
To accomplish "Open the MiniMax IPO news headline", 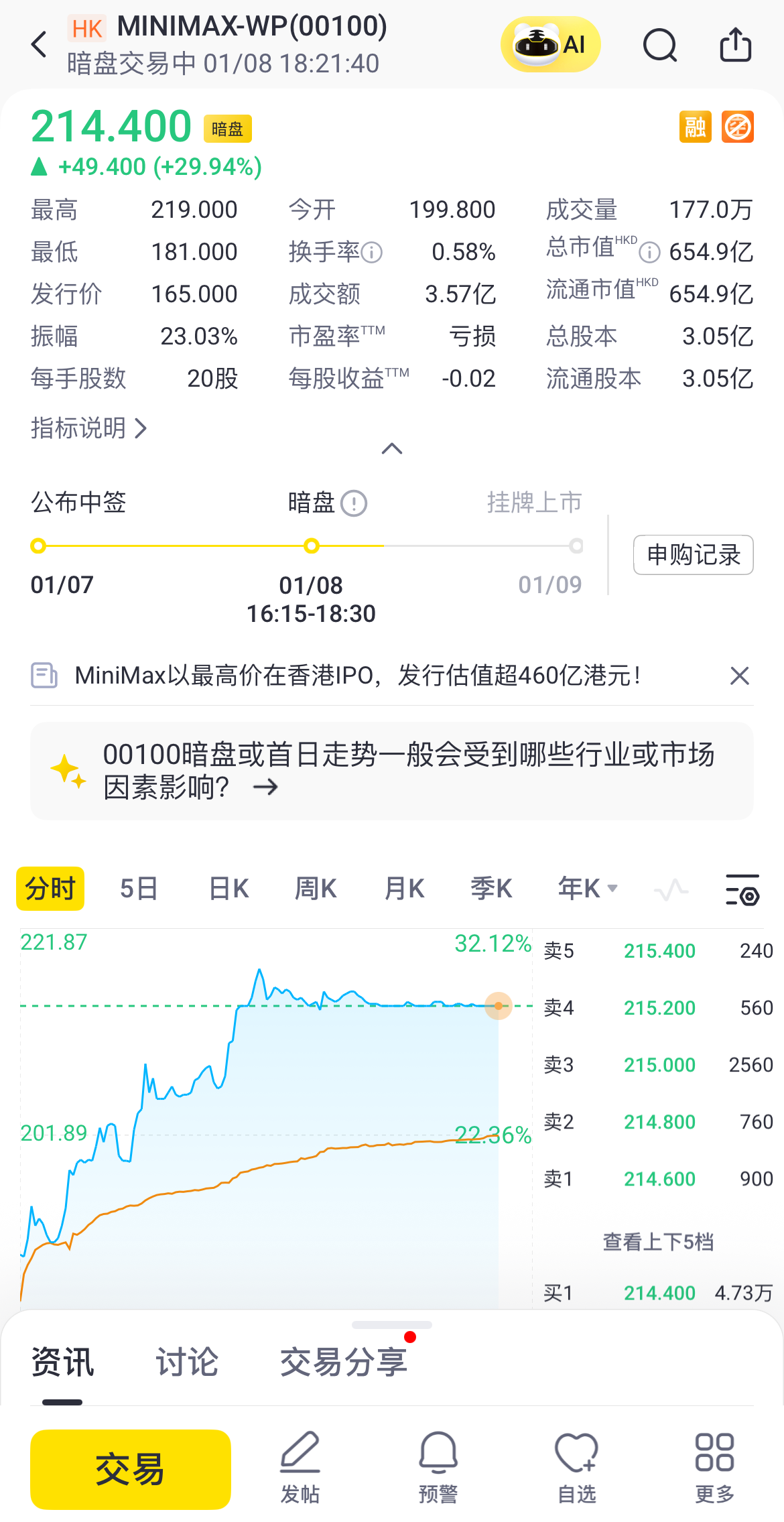I will [358, 676].
